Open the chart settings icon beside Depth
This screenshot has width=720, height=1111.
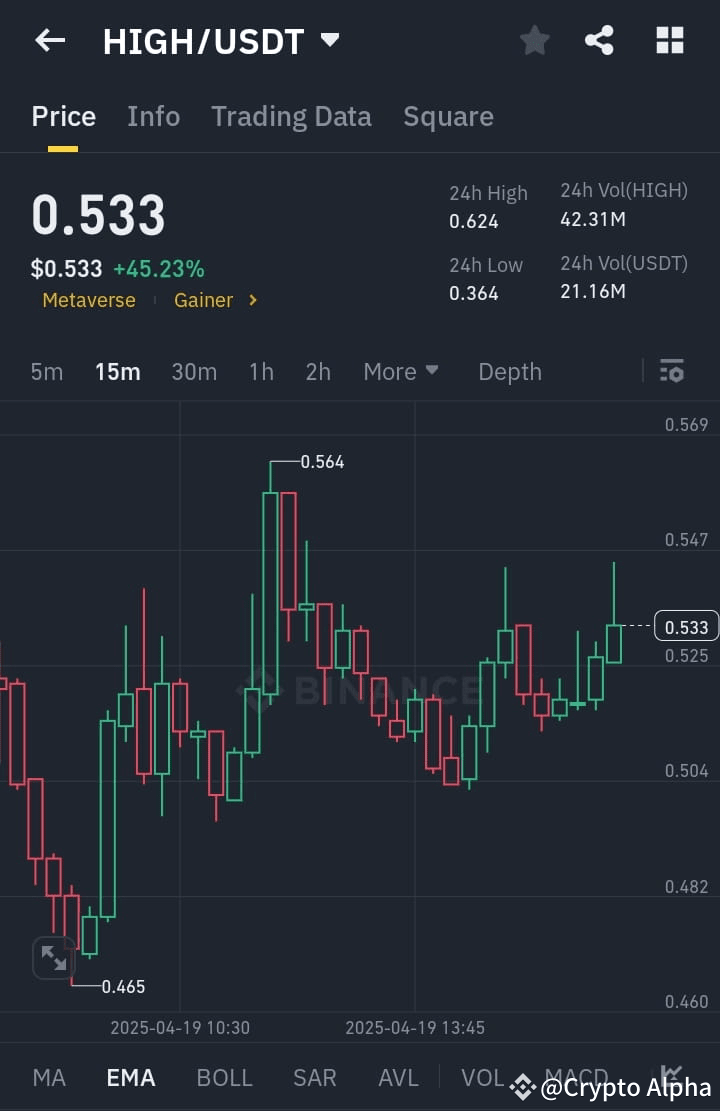pyautogui.click(x=671, y=371)
